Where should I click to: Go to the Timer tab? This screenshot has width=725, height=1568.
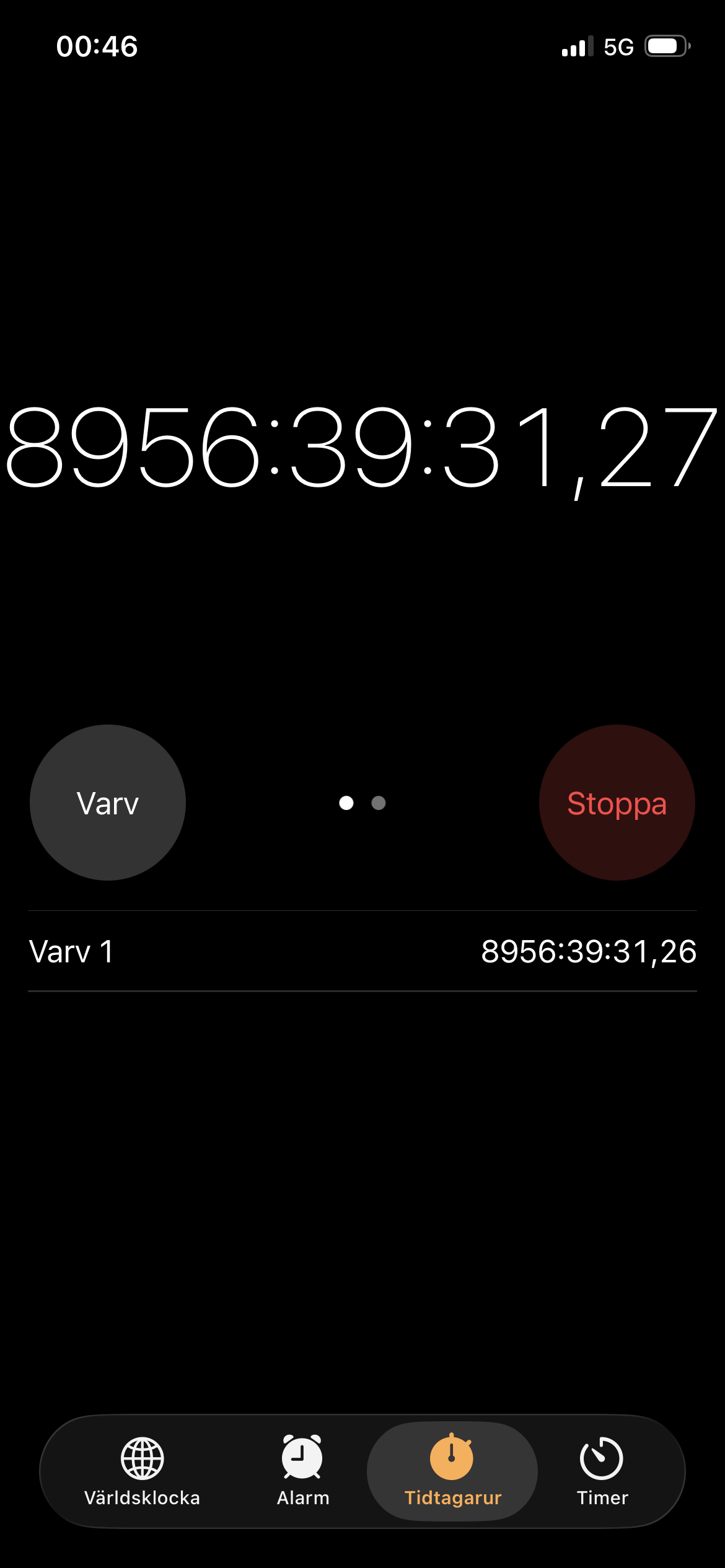(602, 1471)
